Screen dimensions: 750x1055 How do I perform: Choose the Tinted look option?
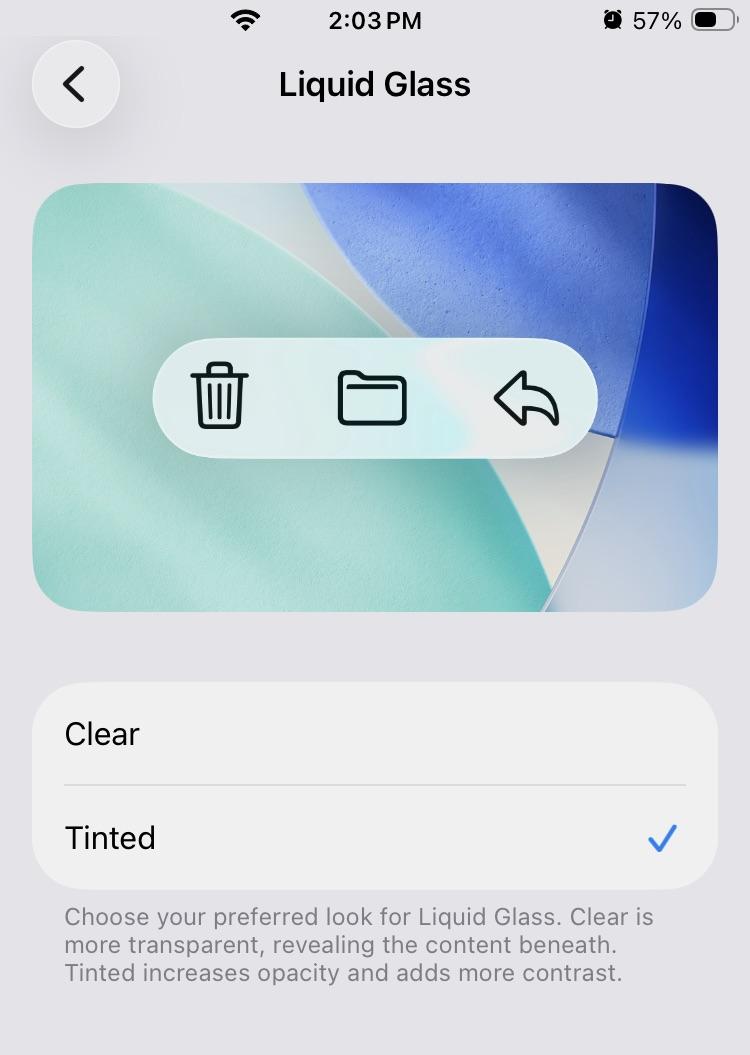coord(374,837)
